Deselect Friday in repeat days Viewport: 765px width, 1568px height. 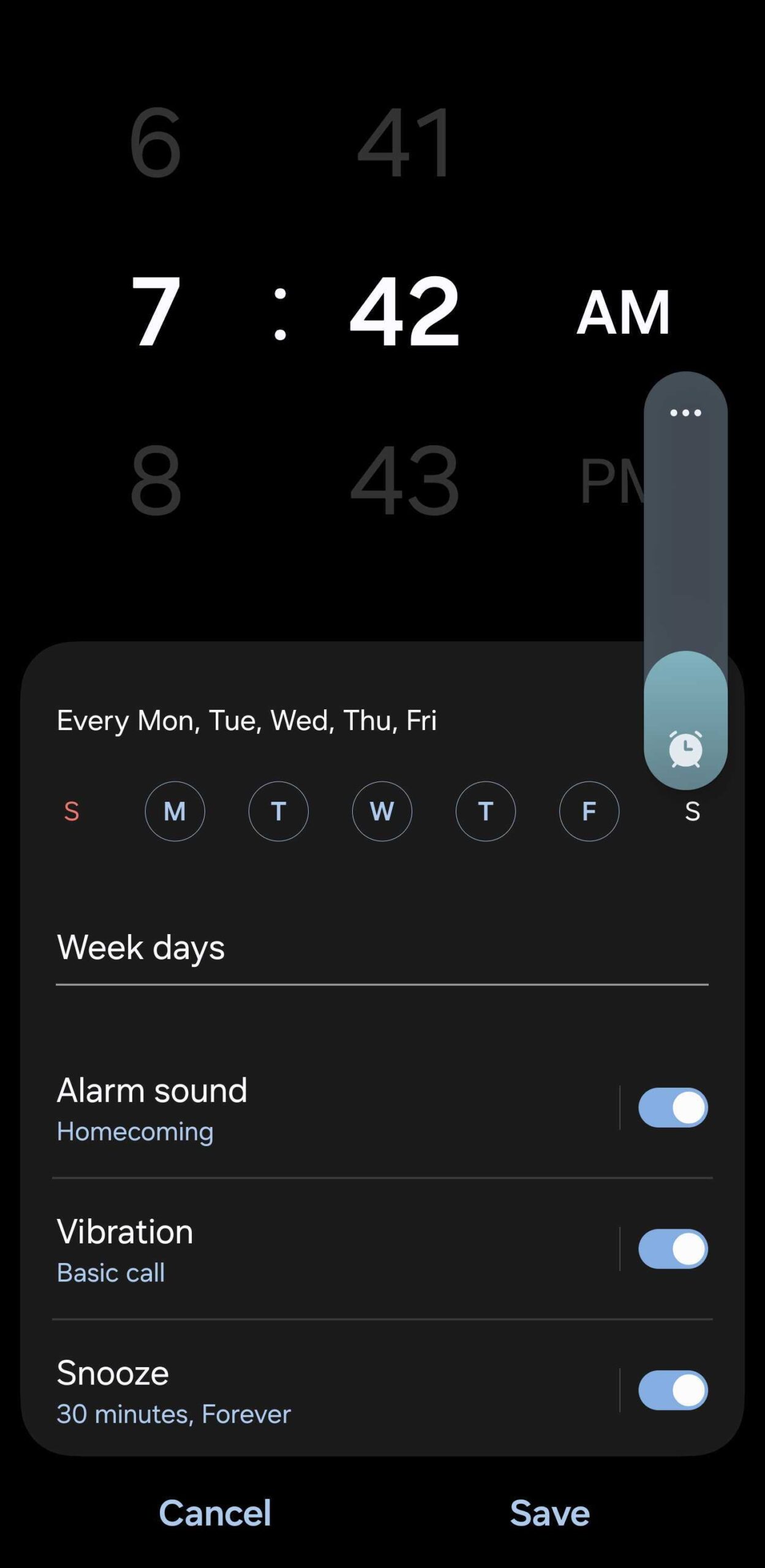(x=589, y=811)
